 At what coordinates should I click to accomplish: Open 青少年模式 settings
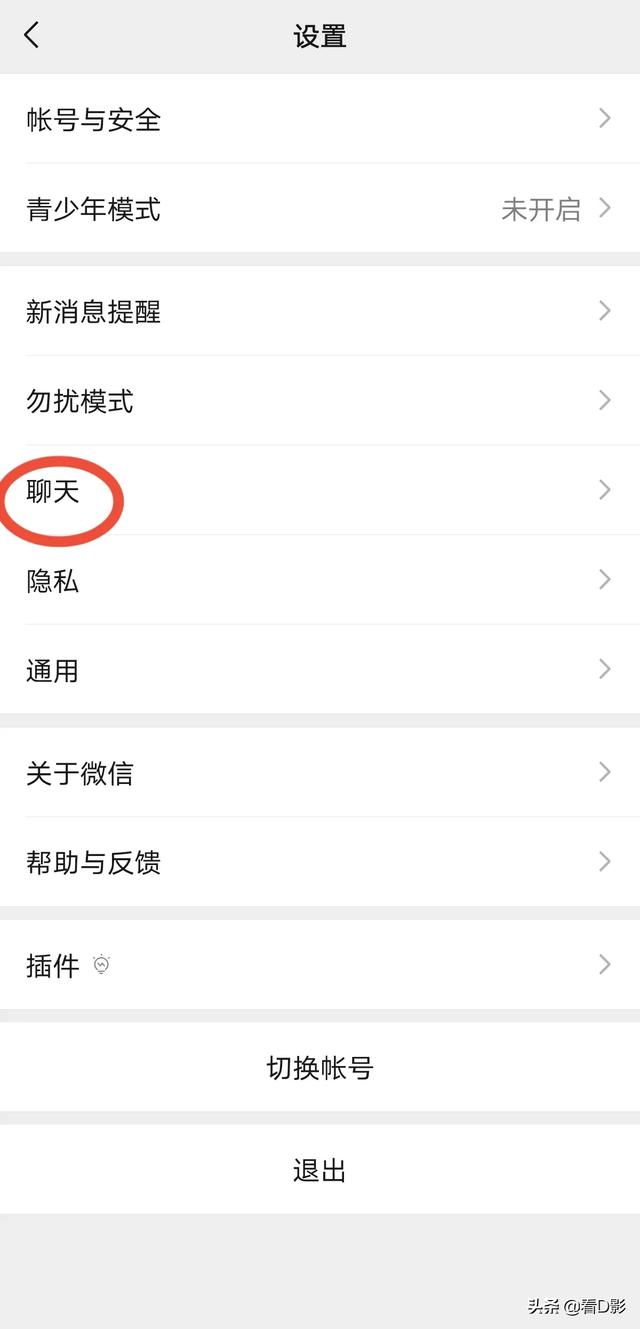(x=320, y=209)
